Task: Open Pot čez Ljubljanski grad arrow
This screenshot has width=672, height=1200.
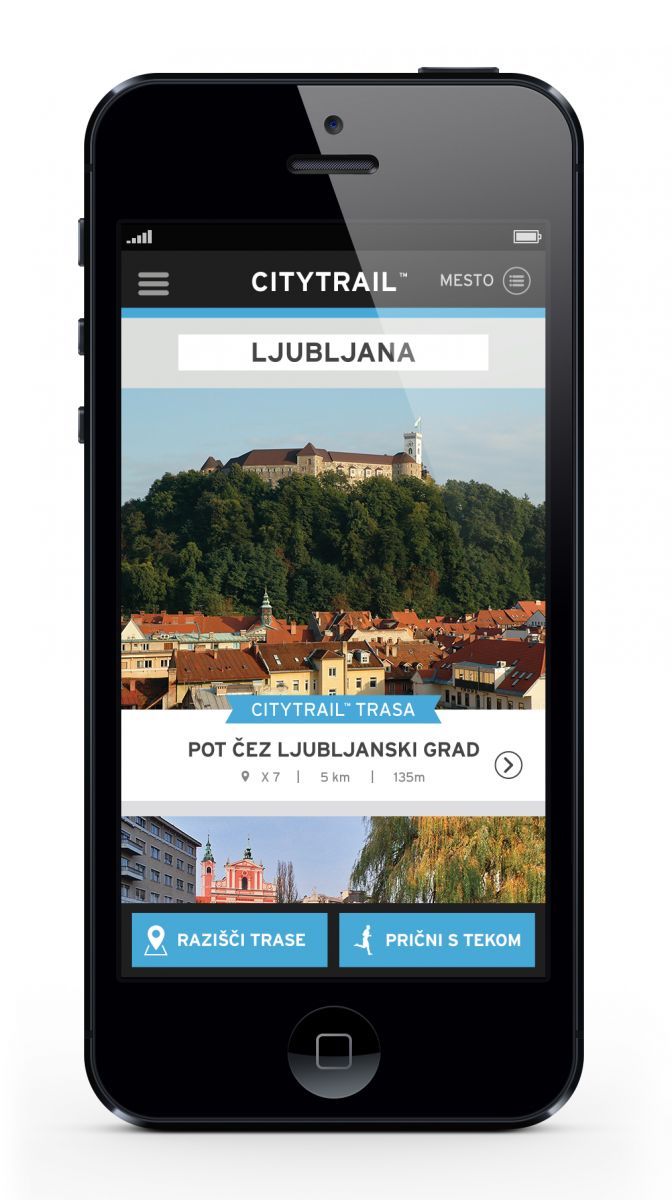Action: [509, 765]
